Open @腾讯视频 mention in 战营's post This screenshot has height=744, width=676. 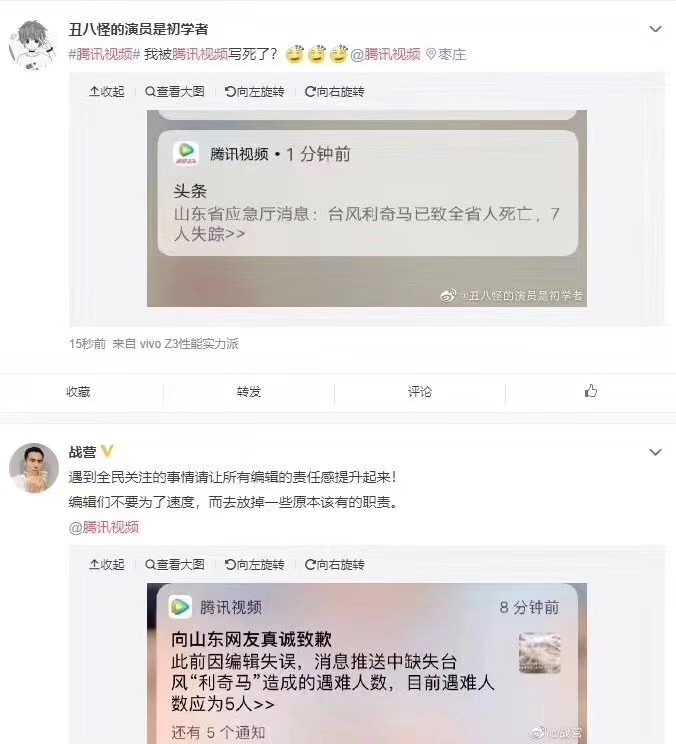(x=104, y=527)
